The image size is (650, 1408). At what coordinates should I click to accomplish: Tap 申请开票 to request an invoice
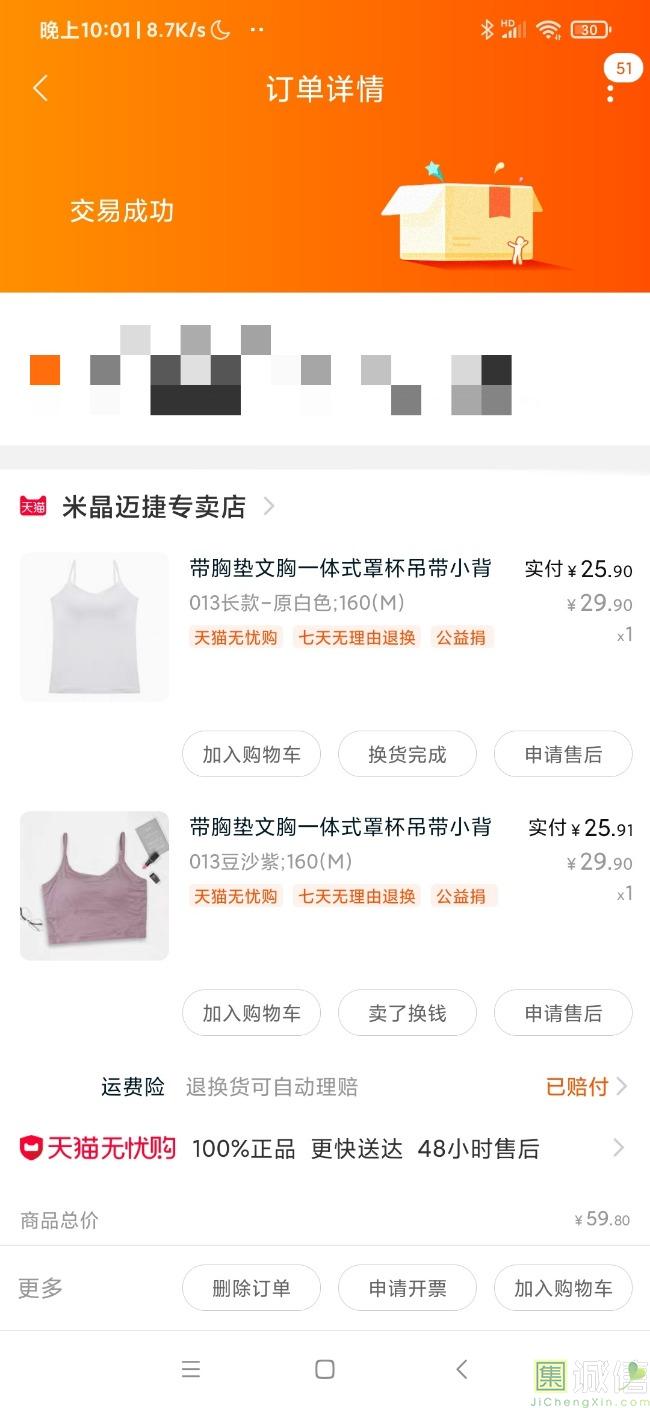[407, 1288]
